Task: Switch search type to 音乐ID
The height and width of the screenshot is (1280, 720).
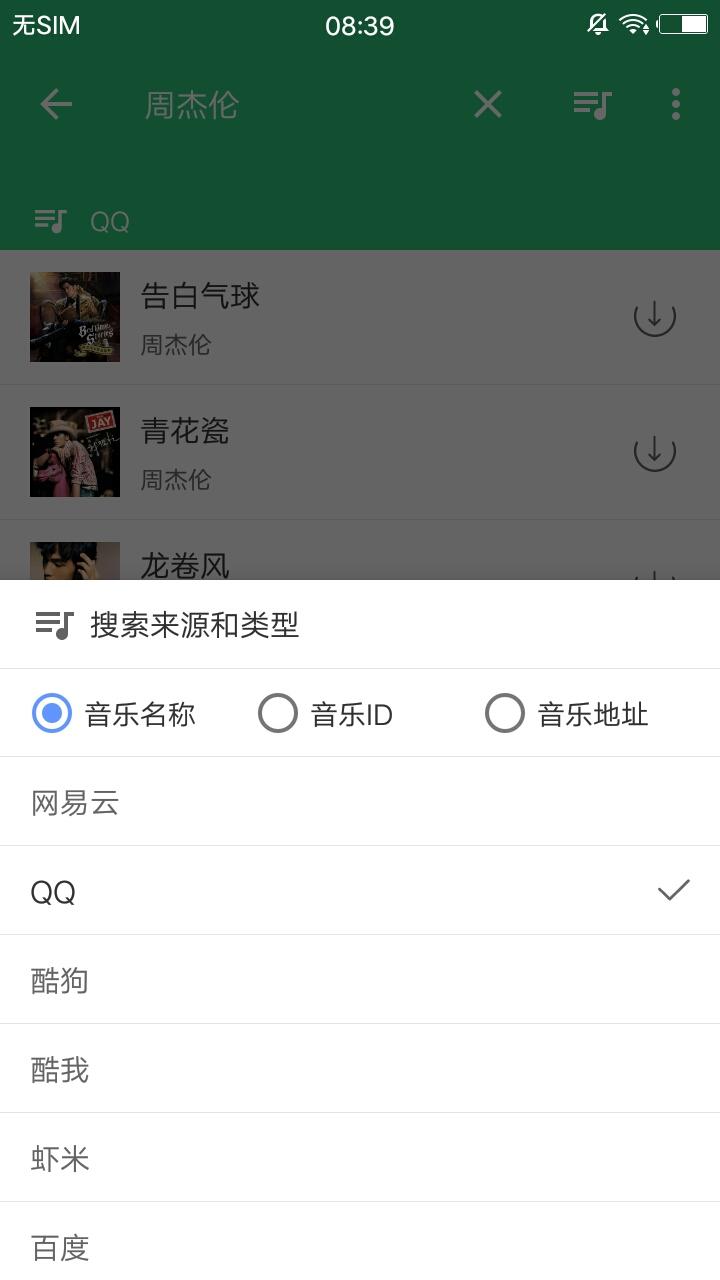Action: click(x=278, y=714)
